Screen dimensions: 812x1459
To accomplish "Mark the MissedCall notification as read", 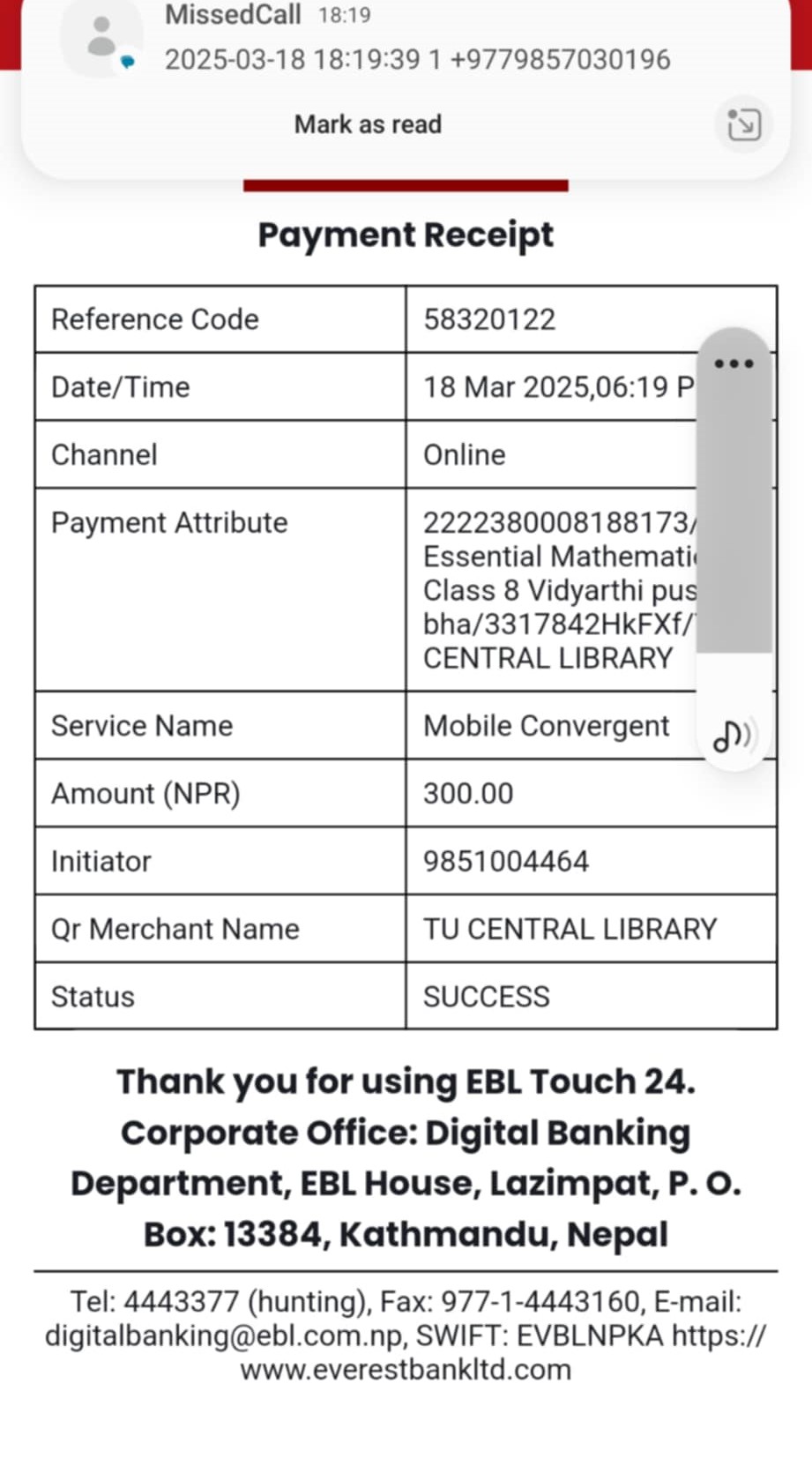I will click(x=368, y=124).
